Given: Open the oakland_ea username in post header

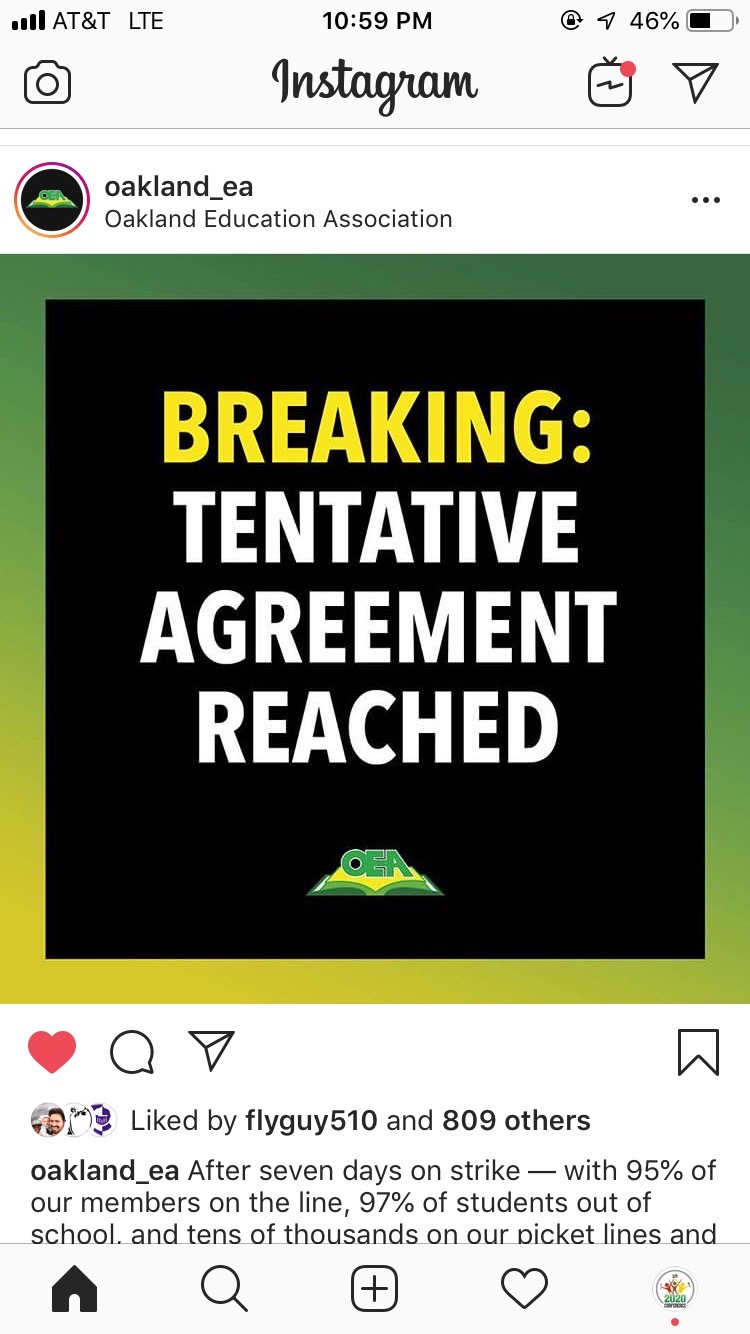Looking at the screenshot, I should (179, 186).
